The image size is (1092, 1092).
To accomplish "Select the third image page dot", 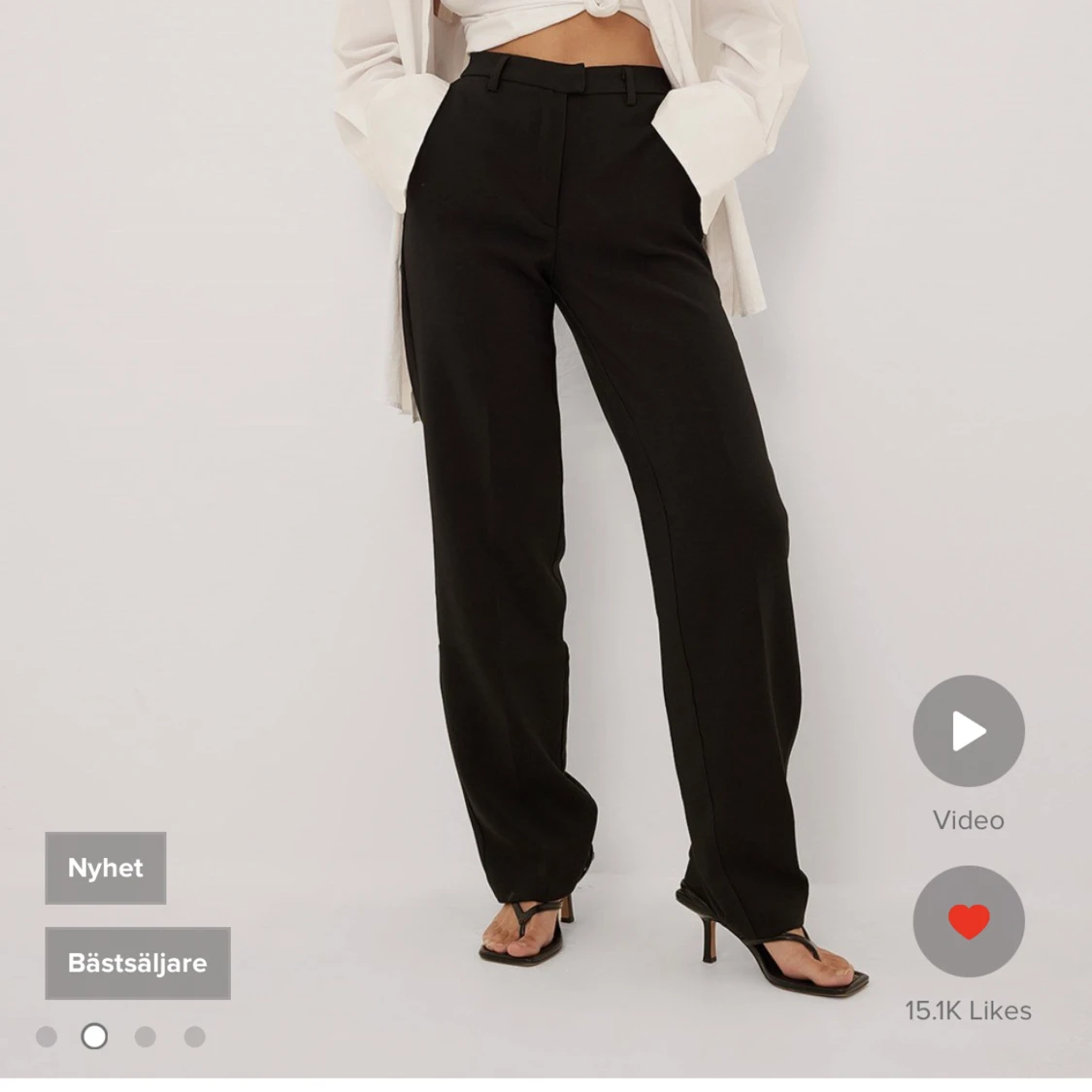I will 145,1037.
